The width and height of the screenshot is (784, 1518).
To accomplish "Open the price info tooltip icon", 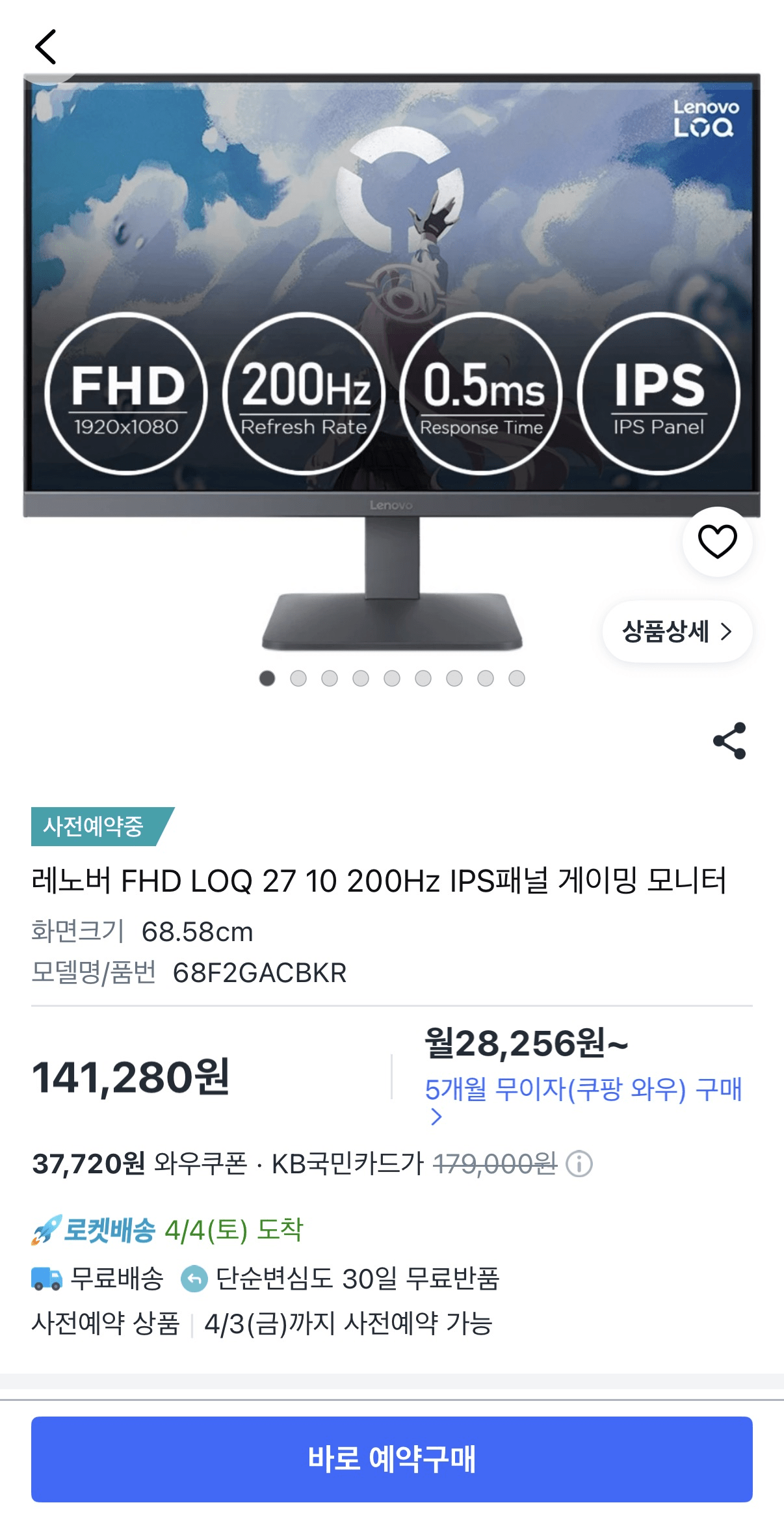I will (581, 1164).
